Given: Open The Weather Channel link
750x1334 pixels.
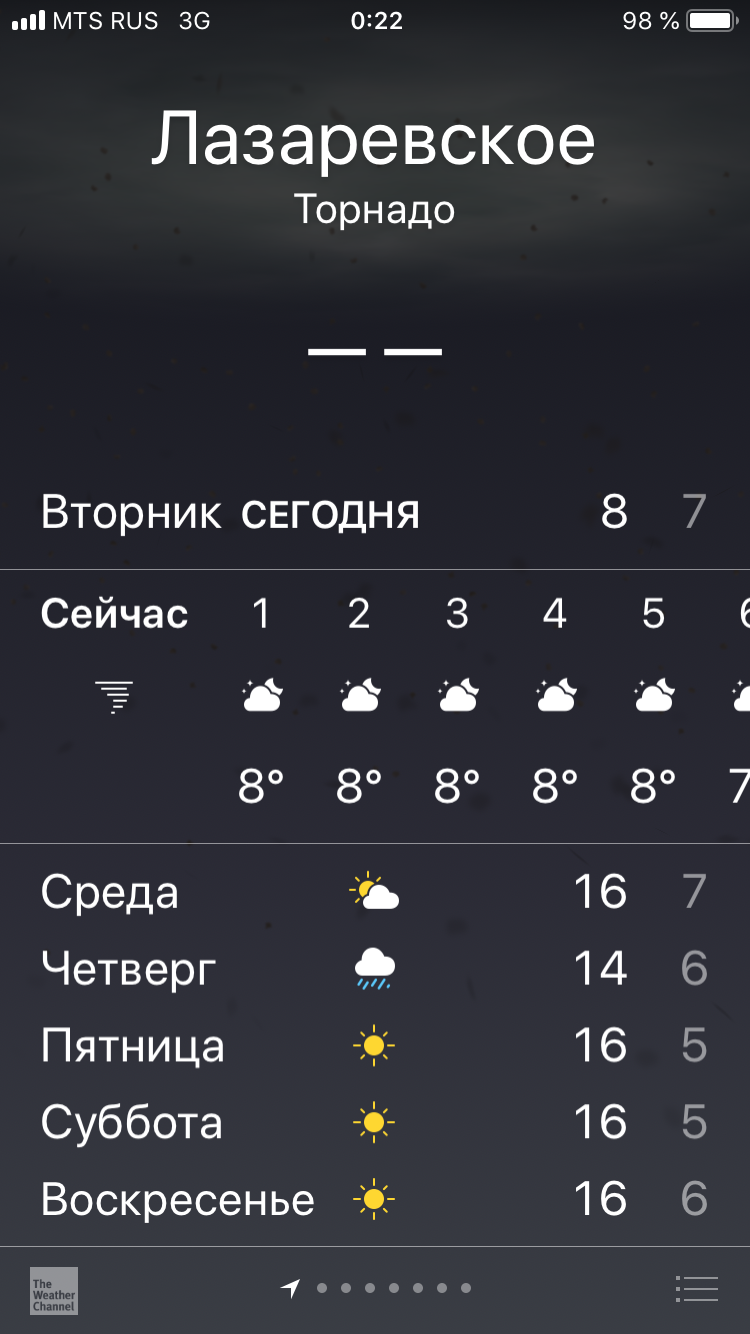Looking at the screenshot, I should [x=54, y=1290].
